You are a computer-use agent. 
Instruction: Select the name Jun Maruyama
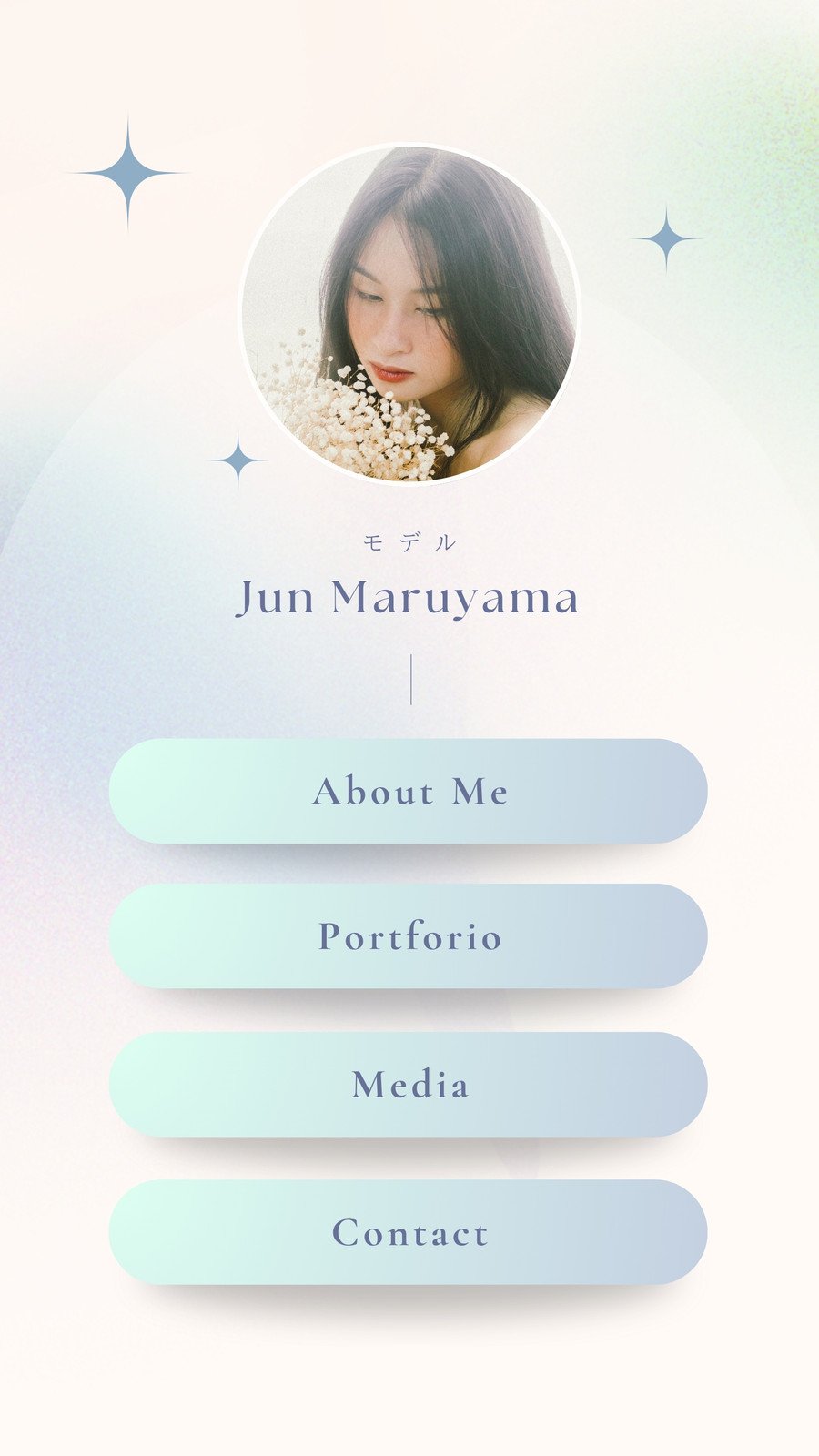(x=409, y=599)
